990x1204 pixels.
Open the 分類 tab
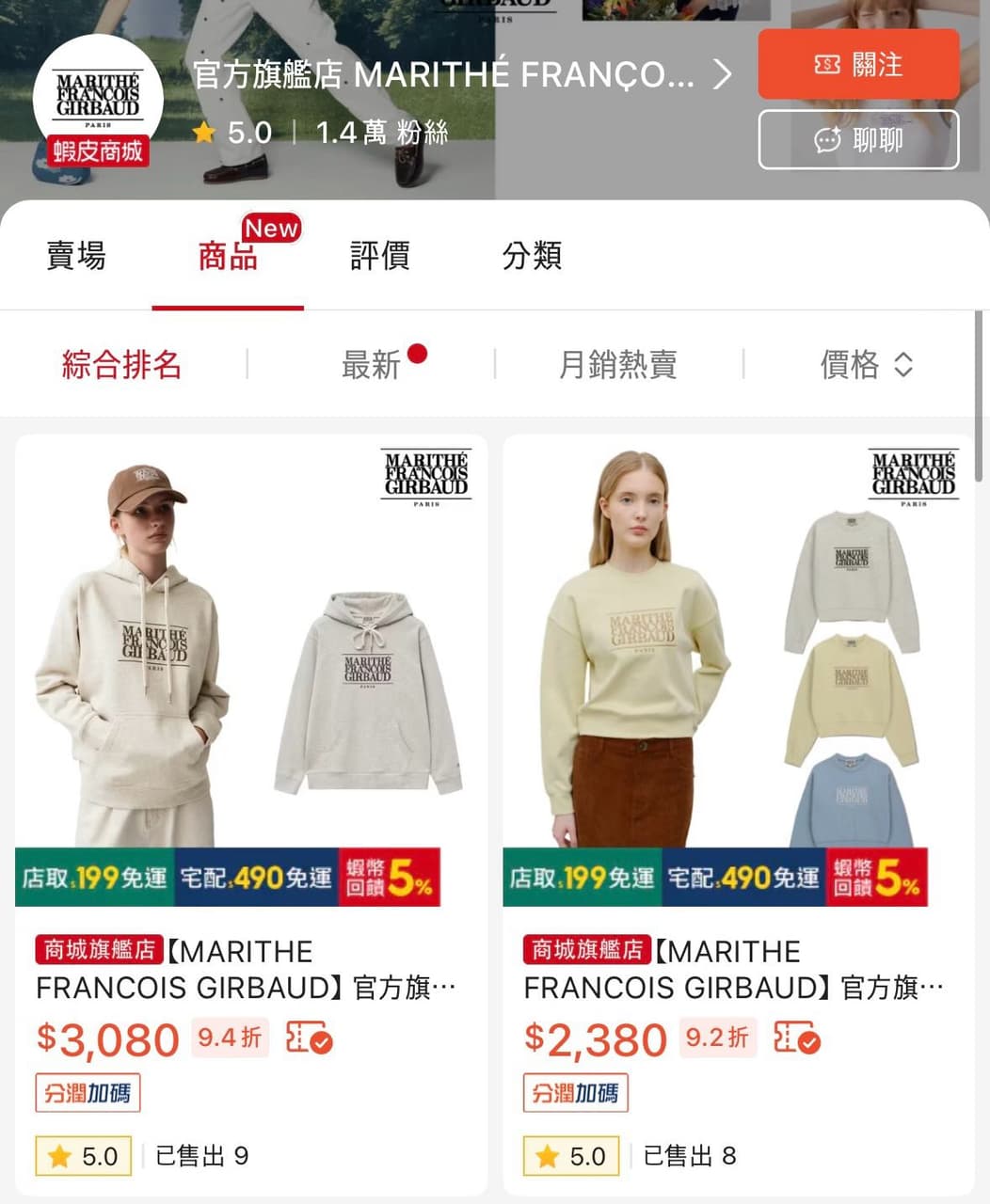click(x=532, y=255)
